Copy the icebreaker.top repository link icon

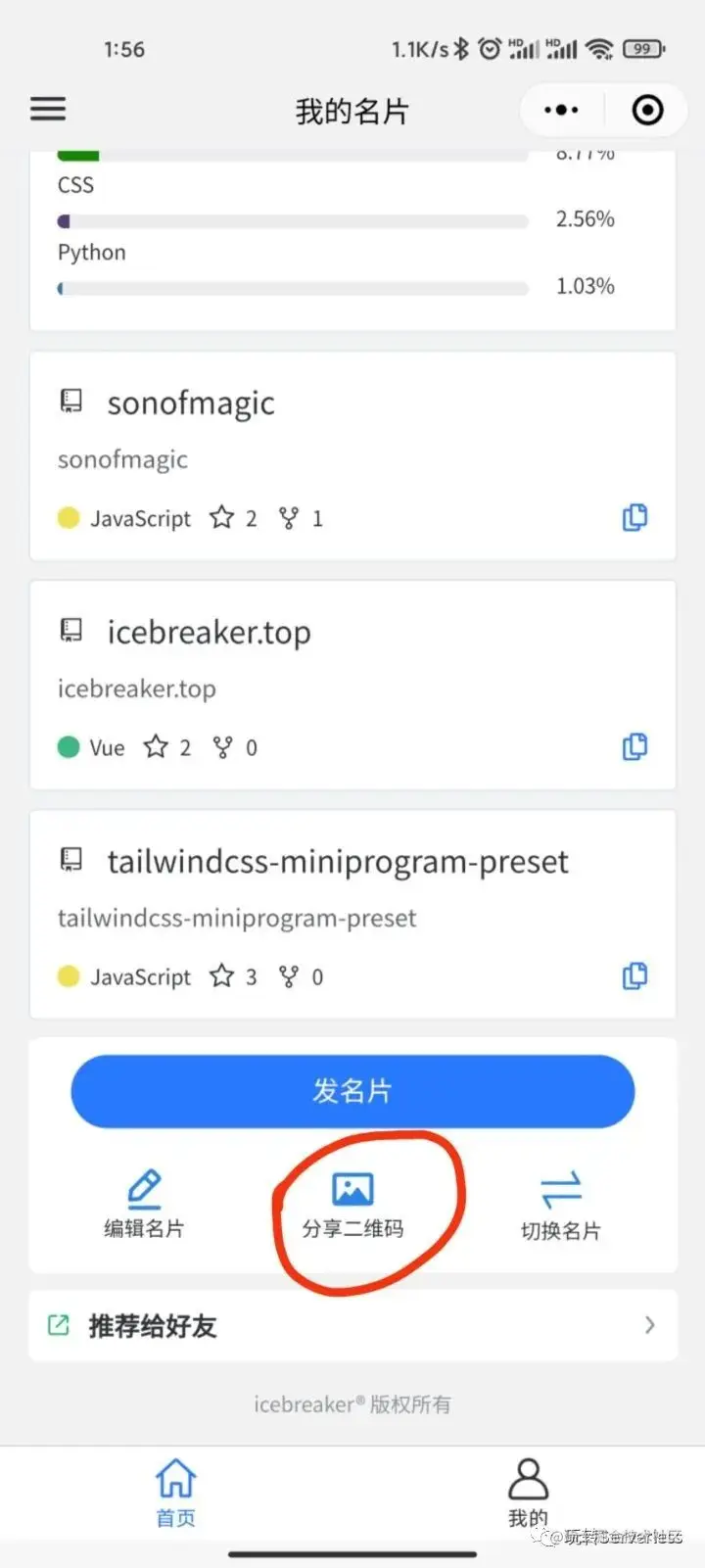(634, 746)
